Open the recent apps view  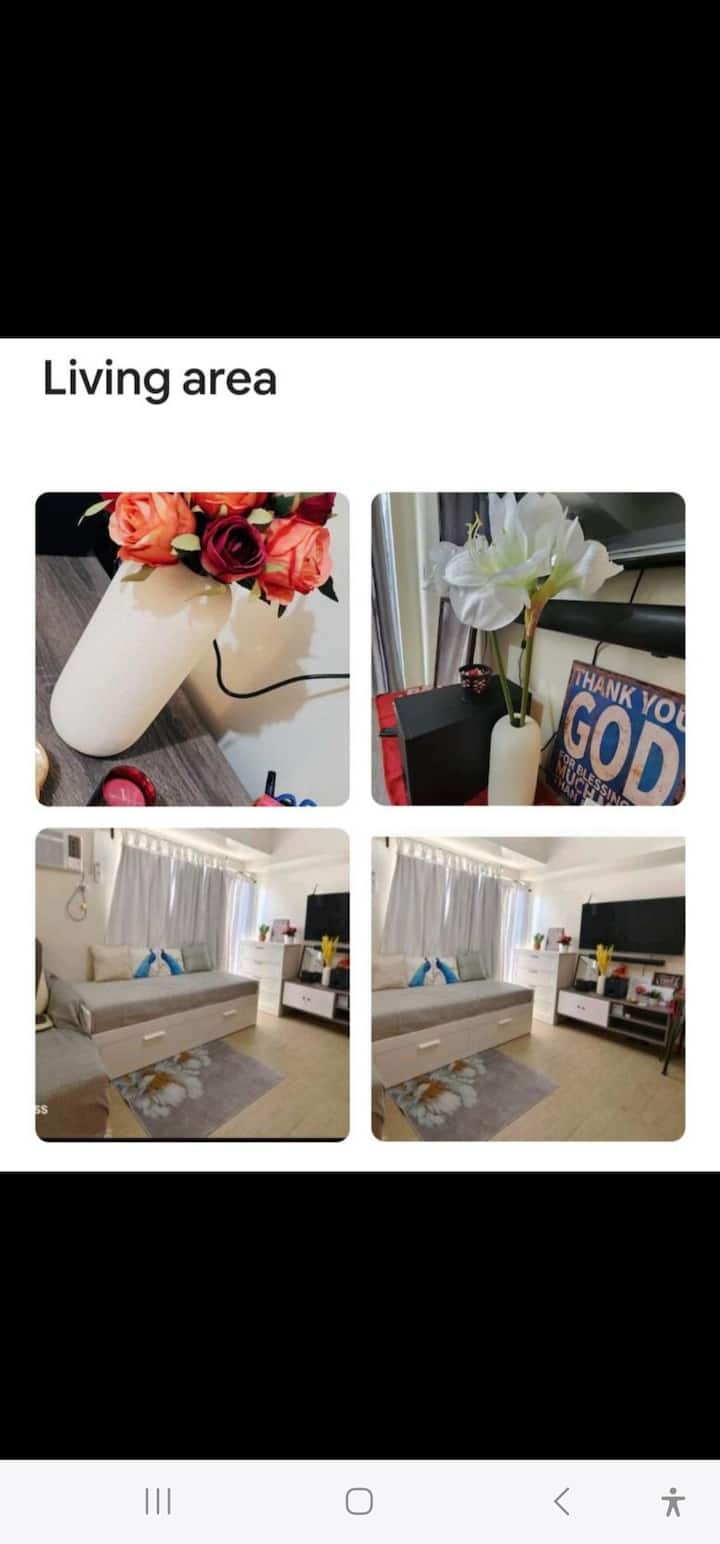(x=158, y=1501)
